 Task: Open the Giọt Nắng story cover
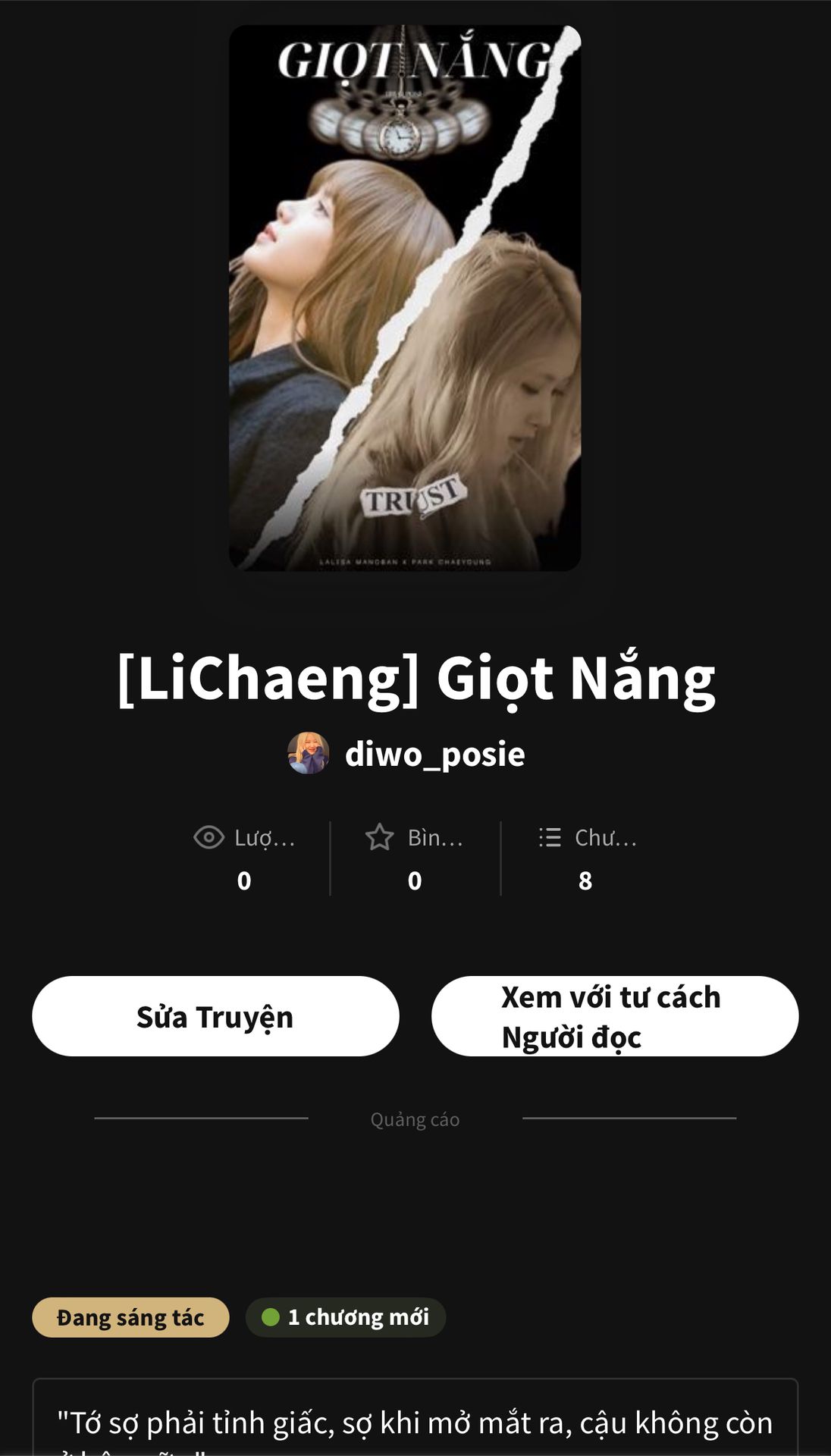click(405, 297)
